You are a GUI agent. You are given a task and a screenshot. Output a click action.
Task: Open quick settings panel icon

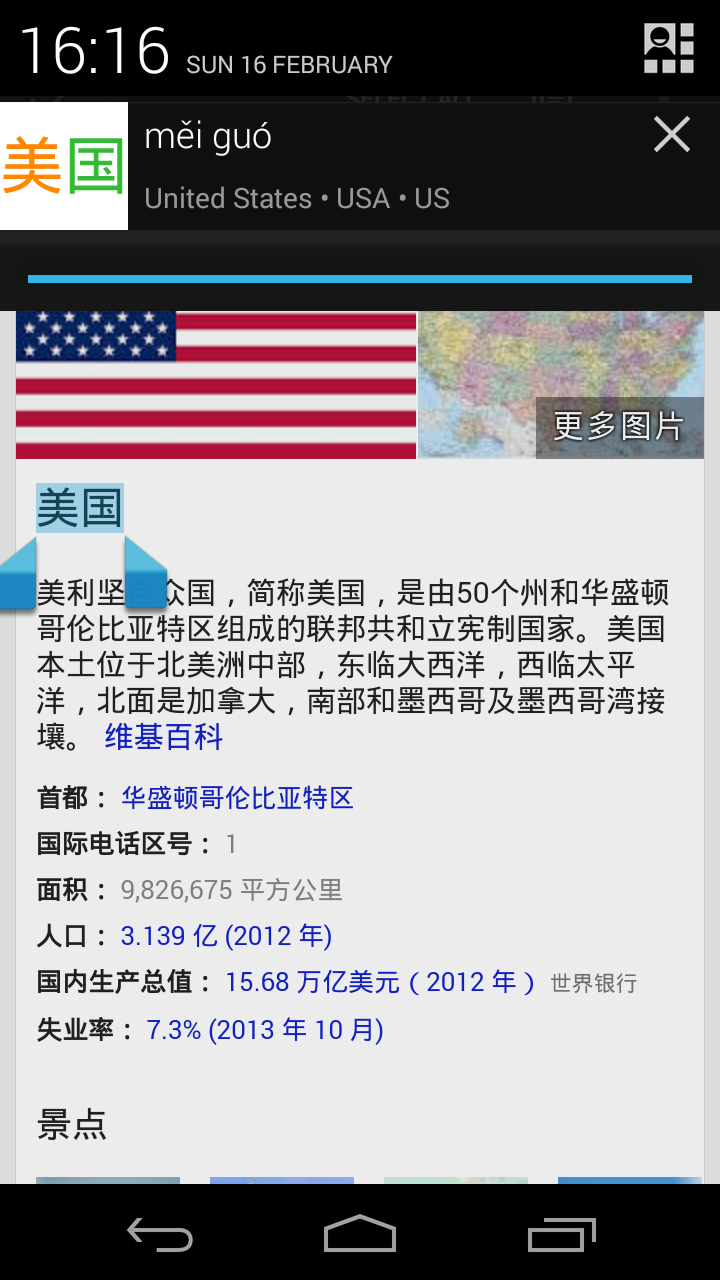tap(668, 48)
